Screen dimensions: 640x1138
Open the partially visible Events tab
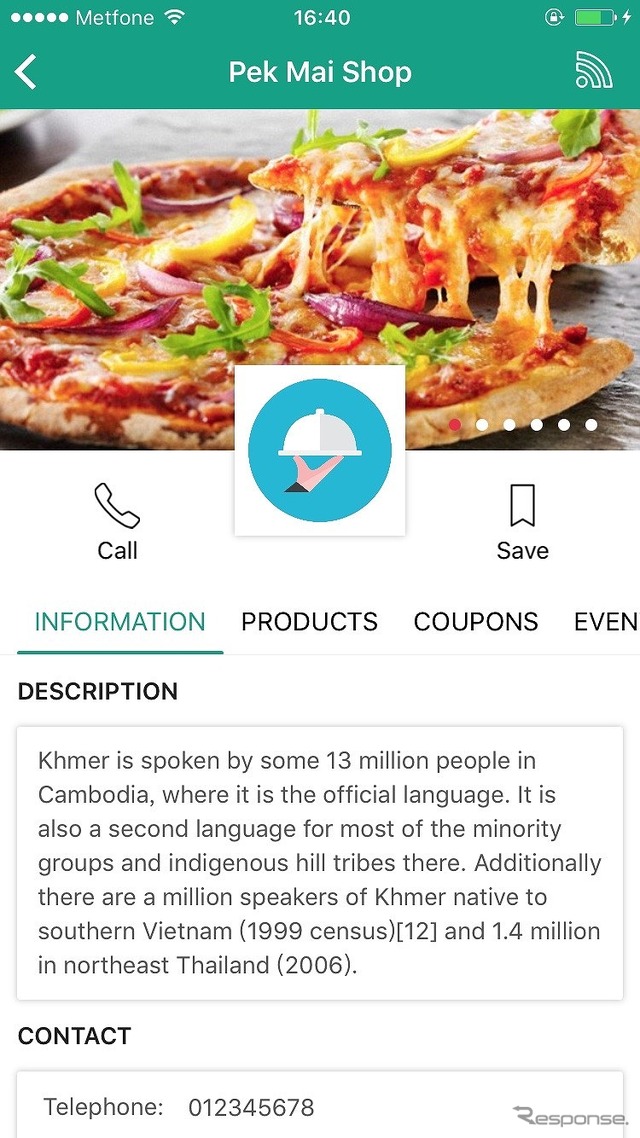click(x=605, y=621)
